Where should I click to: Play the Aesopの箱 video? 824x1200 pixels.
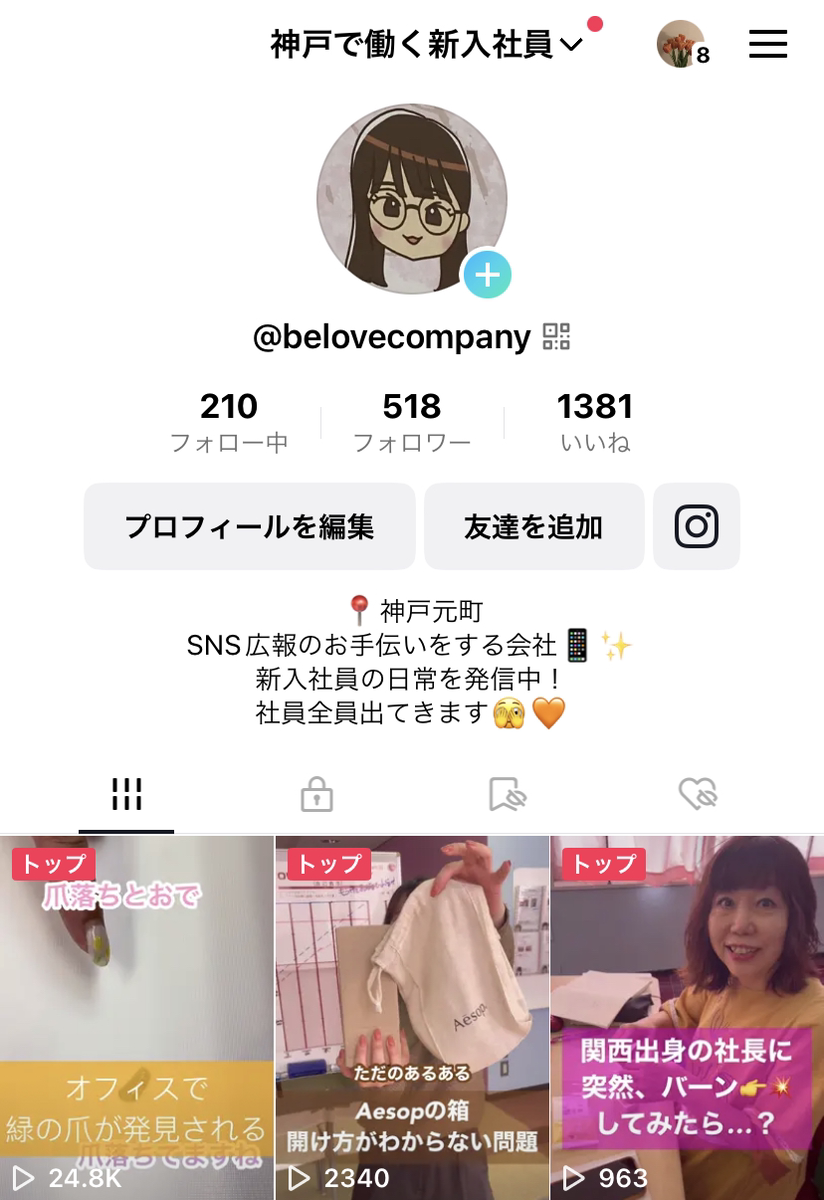[x=412, y=1016]
